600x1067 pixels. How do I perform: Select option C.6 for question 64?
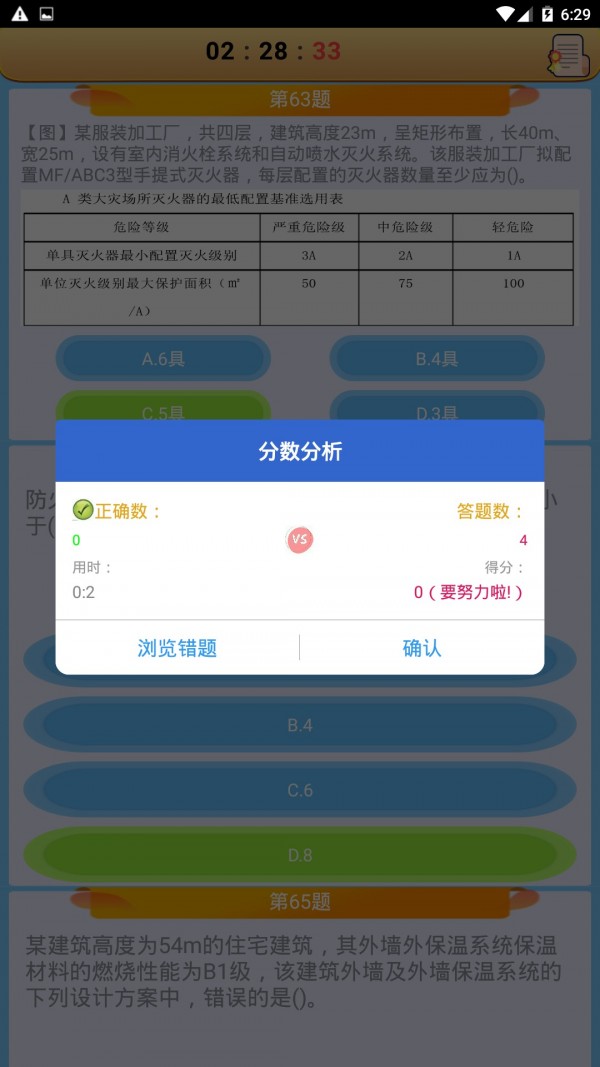point(300,790)
